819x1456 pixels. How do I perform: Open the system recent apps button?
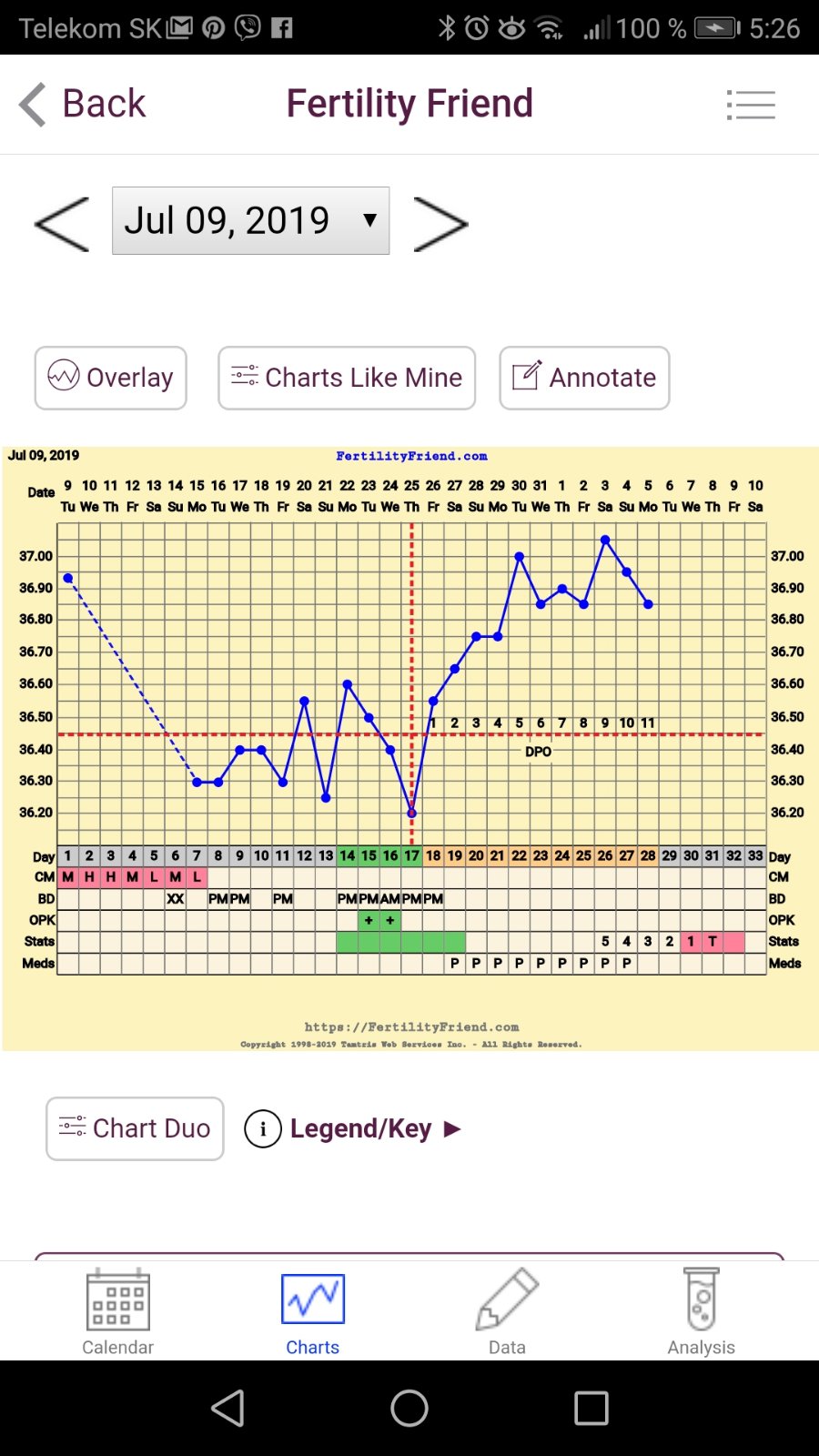point(591,1409)
